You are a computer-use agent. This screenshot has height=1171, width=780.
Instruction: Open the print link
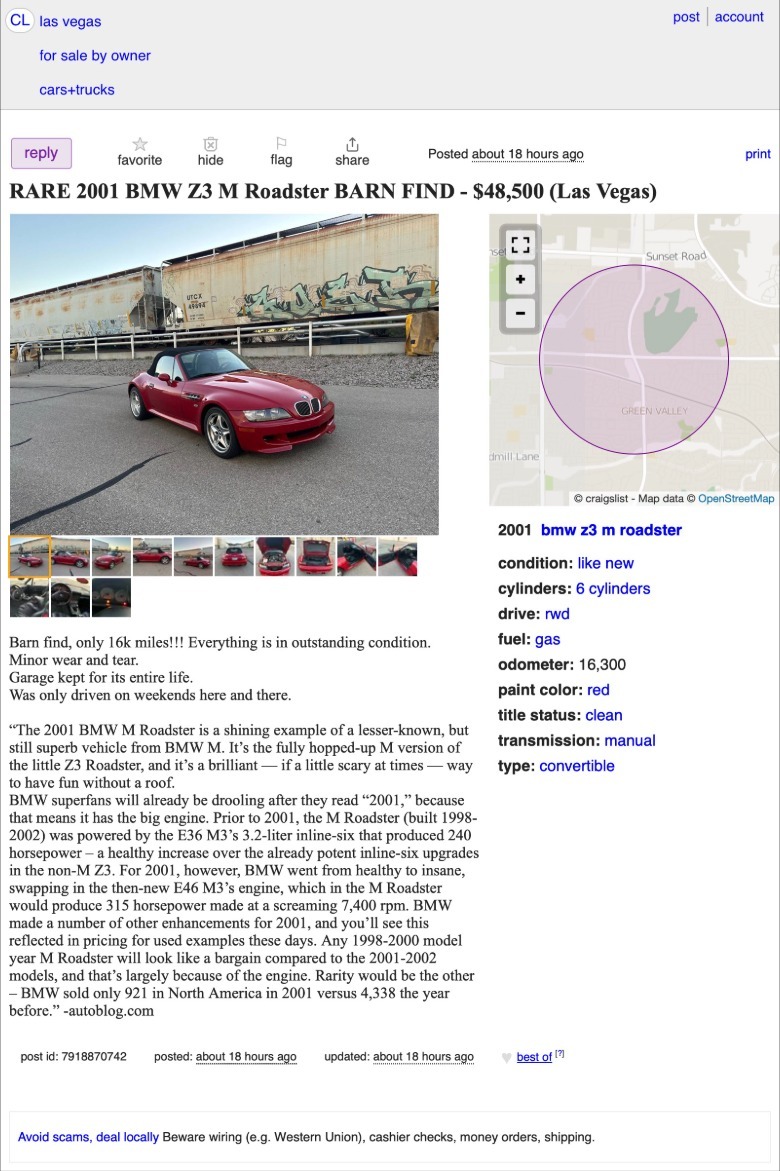point(758,154)
